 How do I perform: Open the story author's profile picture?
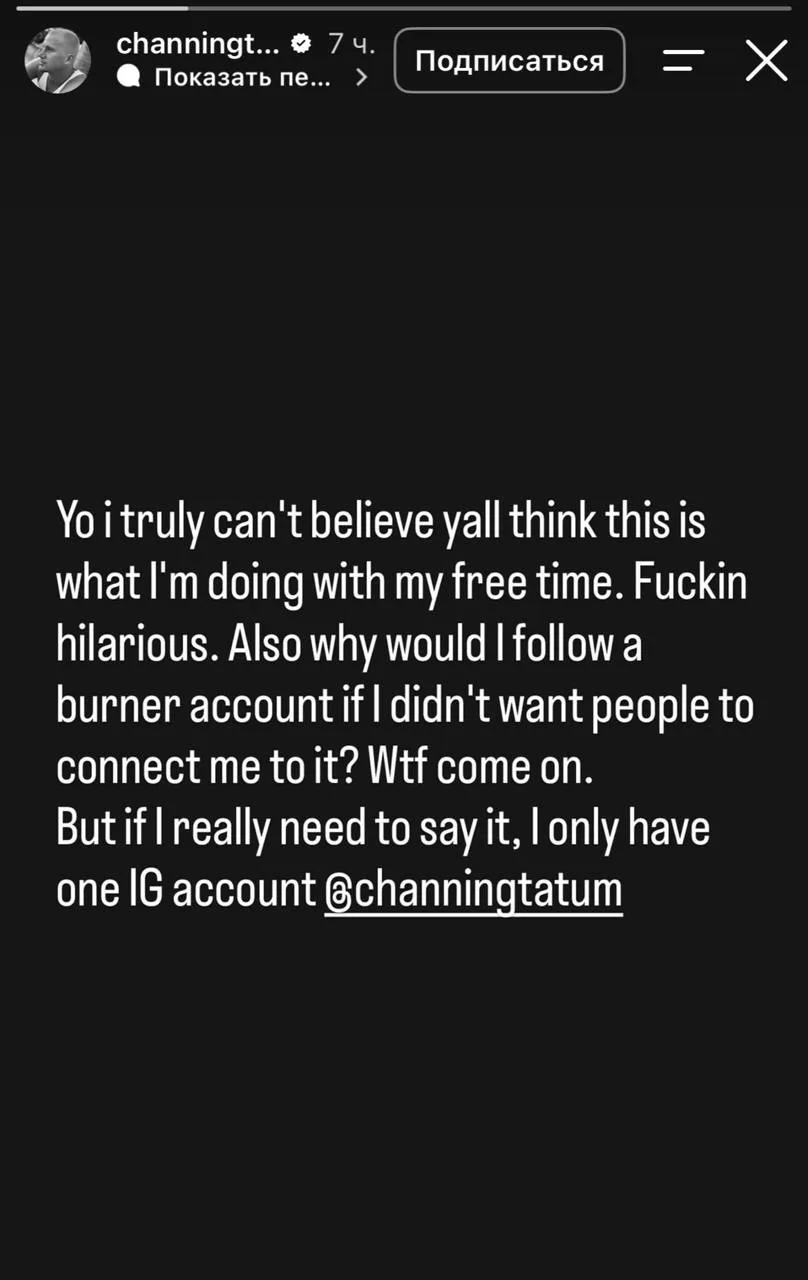[57, 60]
